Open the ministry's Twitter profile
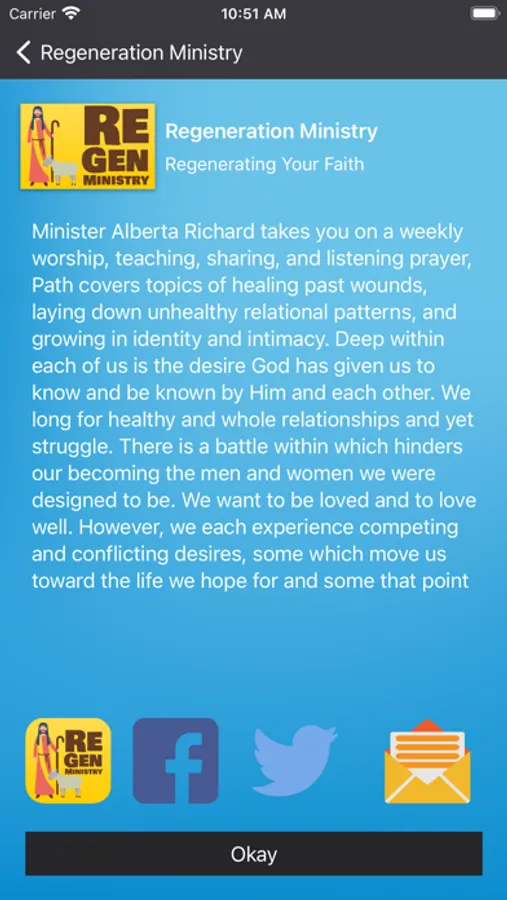 click(x=295, y=761)
